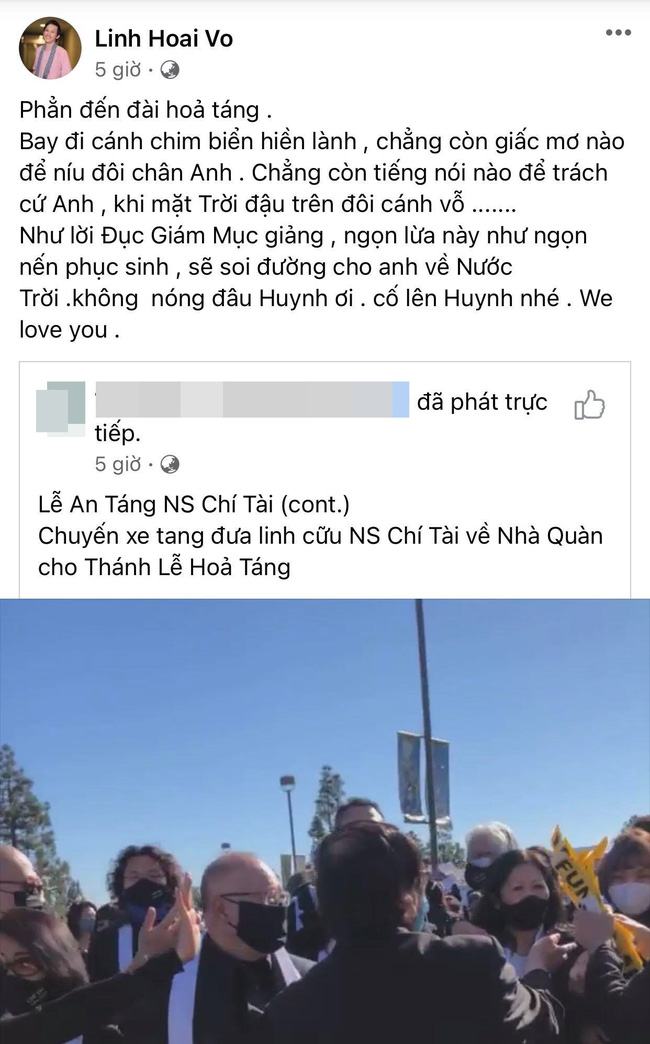650x1044 pixels.
Task: Open Linh Hoai Vo's profile picture
Action: point(50,48)
